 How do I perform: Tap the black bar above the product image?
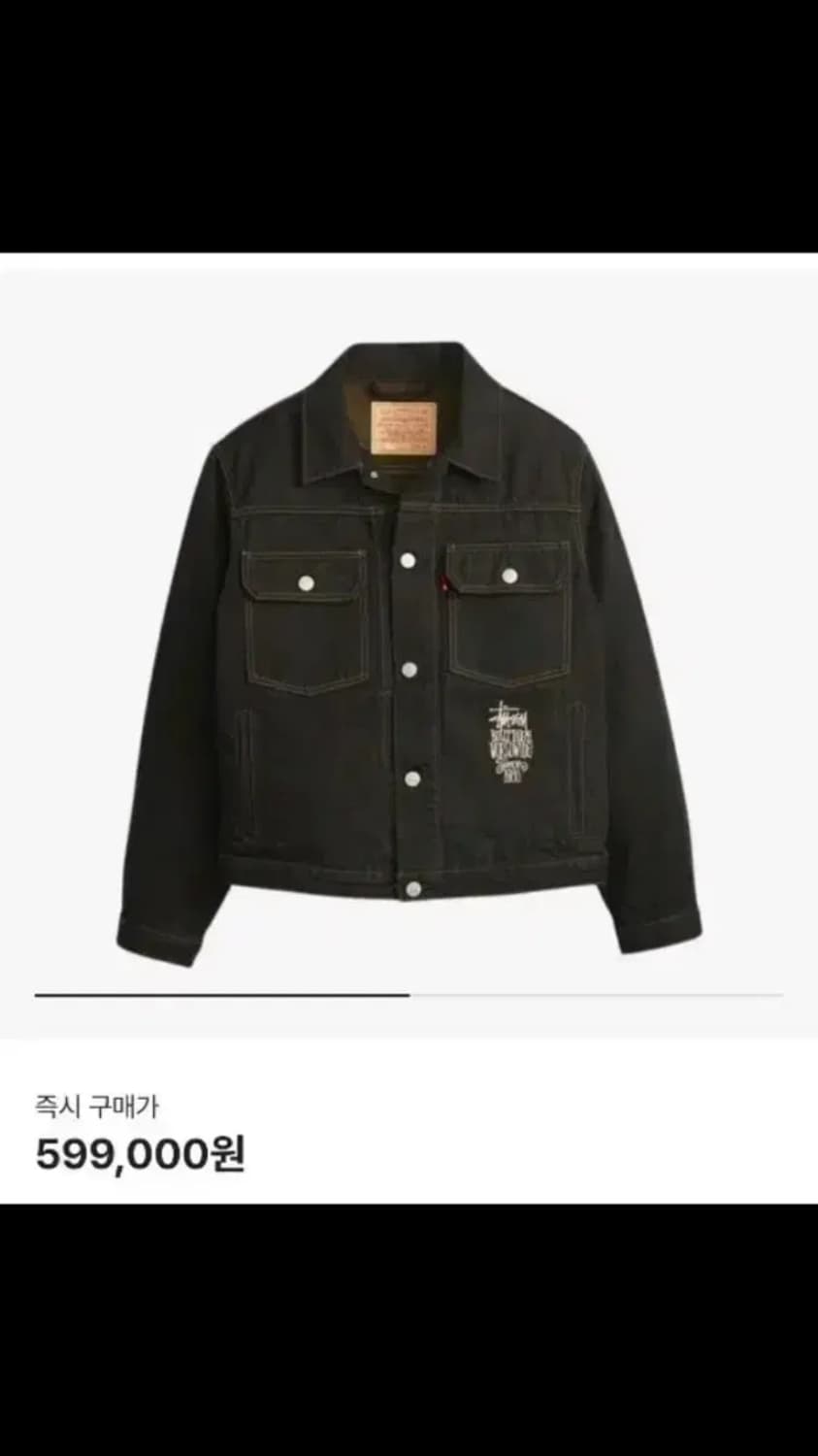tap(408, 126)
